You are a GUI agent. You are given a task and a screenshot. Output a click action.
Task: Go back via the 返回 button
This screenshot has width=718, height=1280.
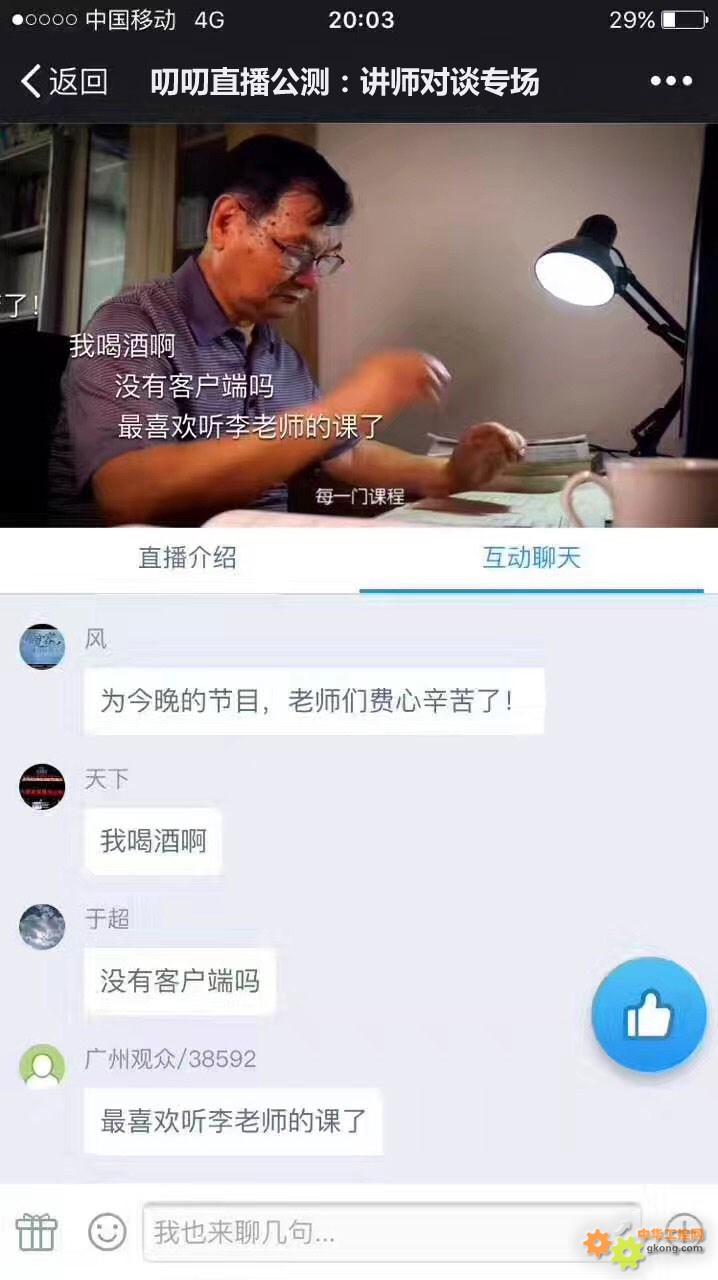pyautogui.click(x=63, y=81)
